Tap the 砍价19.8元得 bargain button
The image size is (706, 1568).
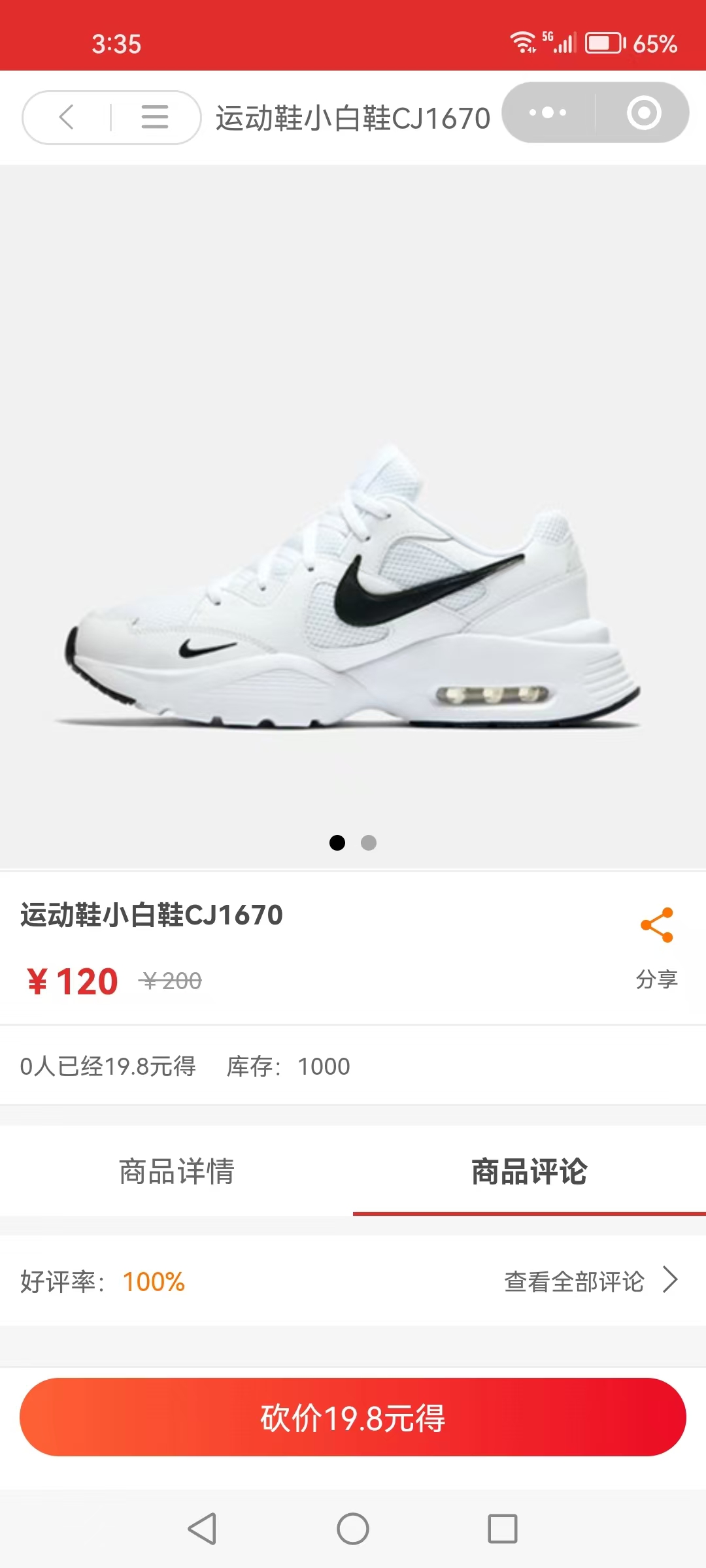click(353, 1418)
